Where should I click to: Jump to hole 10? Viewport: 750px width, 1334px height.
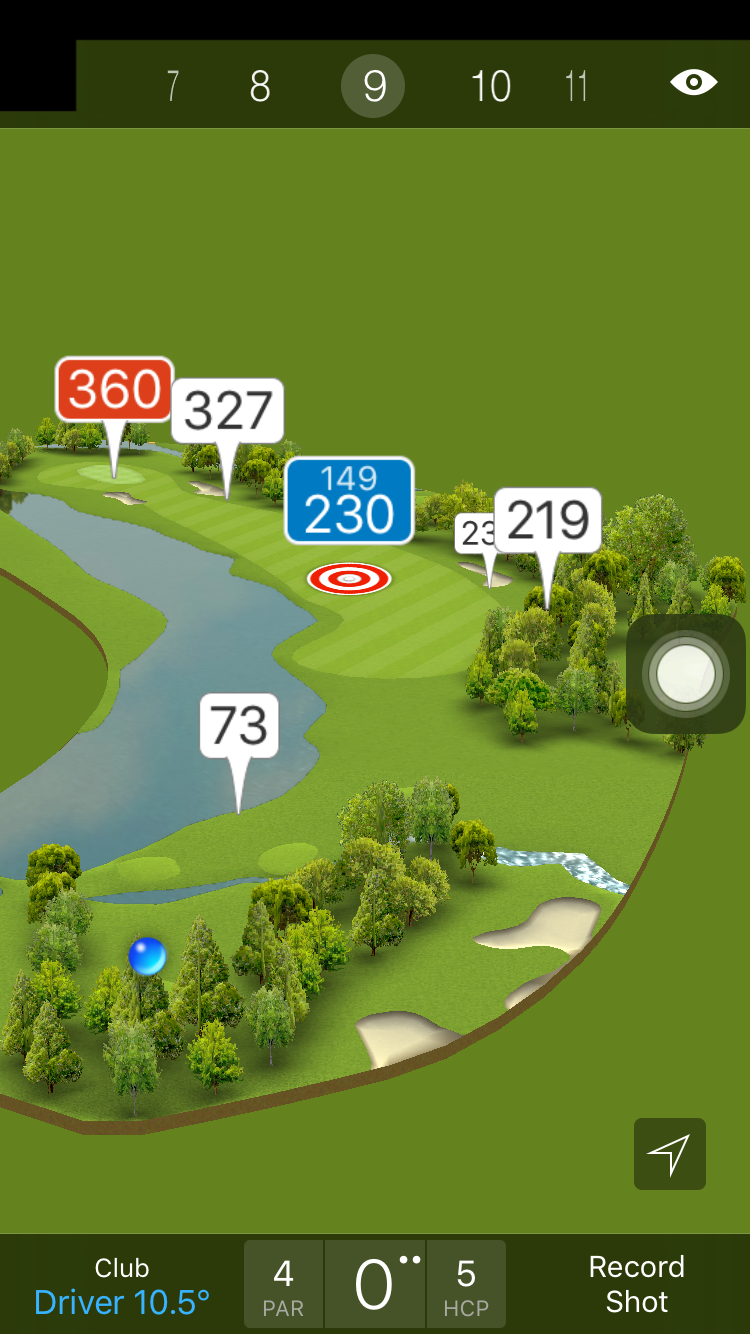(490, 86)
